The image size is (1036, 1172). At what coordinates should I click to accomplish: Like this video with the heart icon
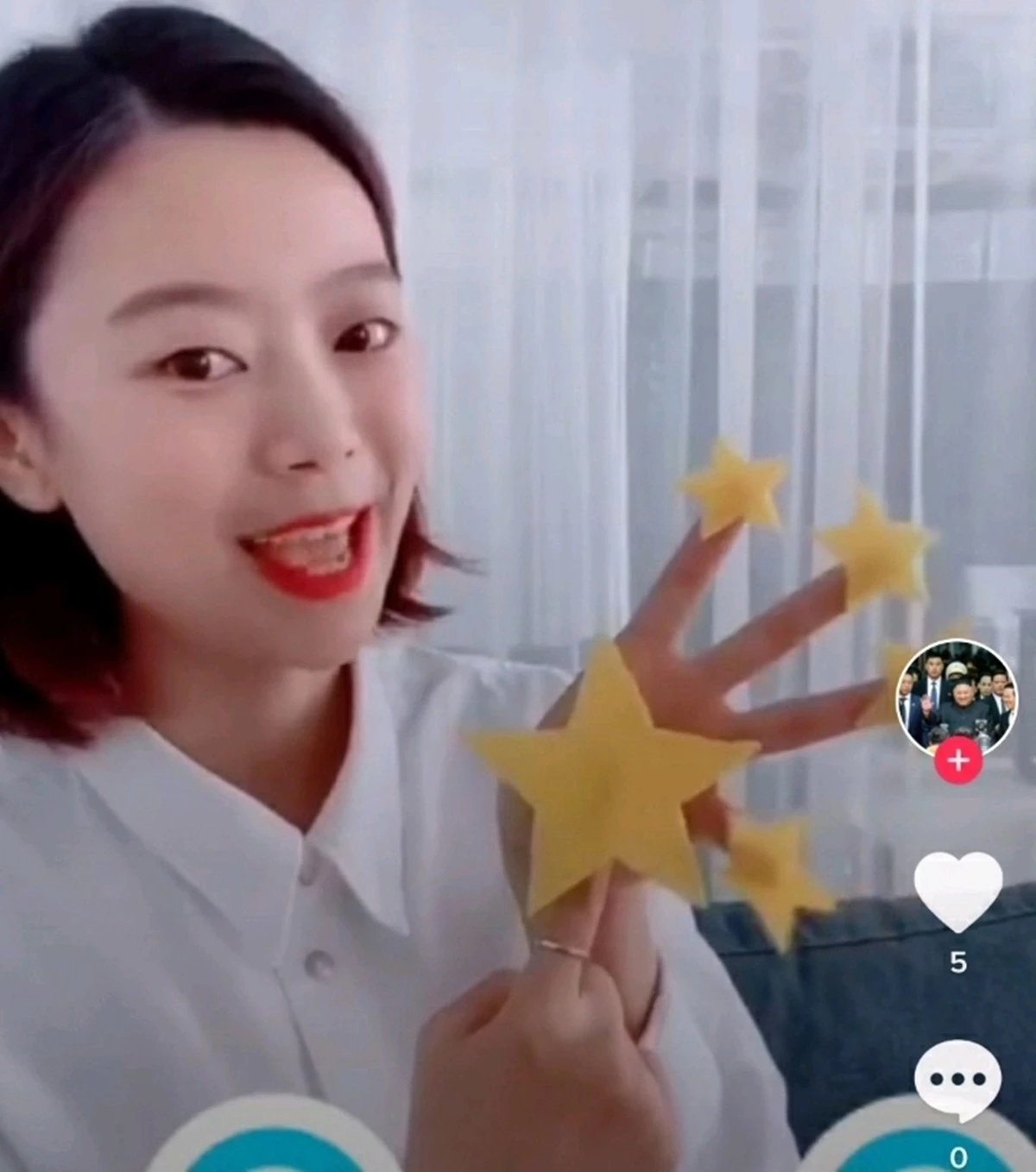point(957,892)
